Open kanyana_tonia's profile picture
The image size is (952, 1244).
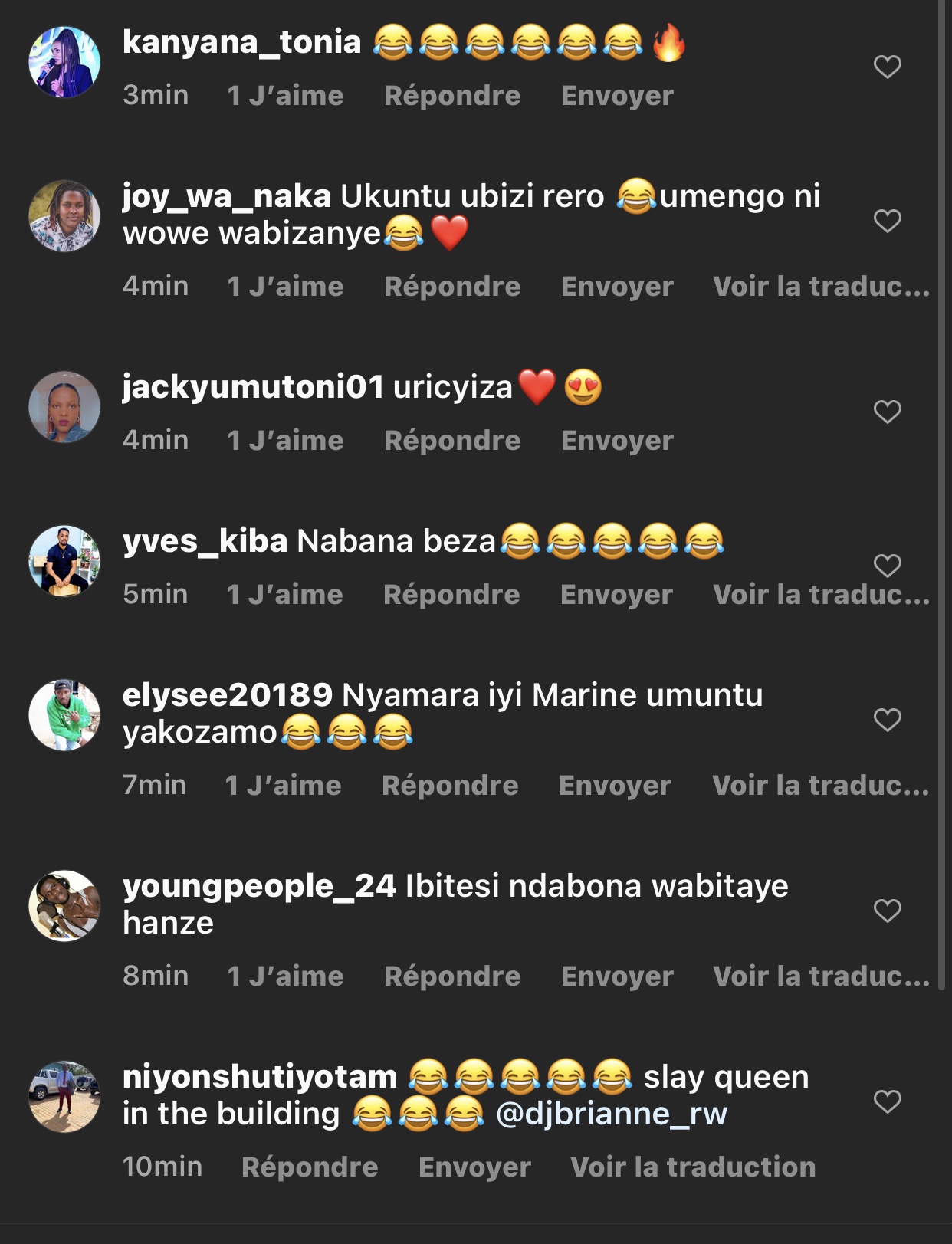click(64, 63)
